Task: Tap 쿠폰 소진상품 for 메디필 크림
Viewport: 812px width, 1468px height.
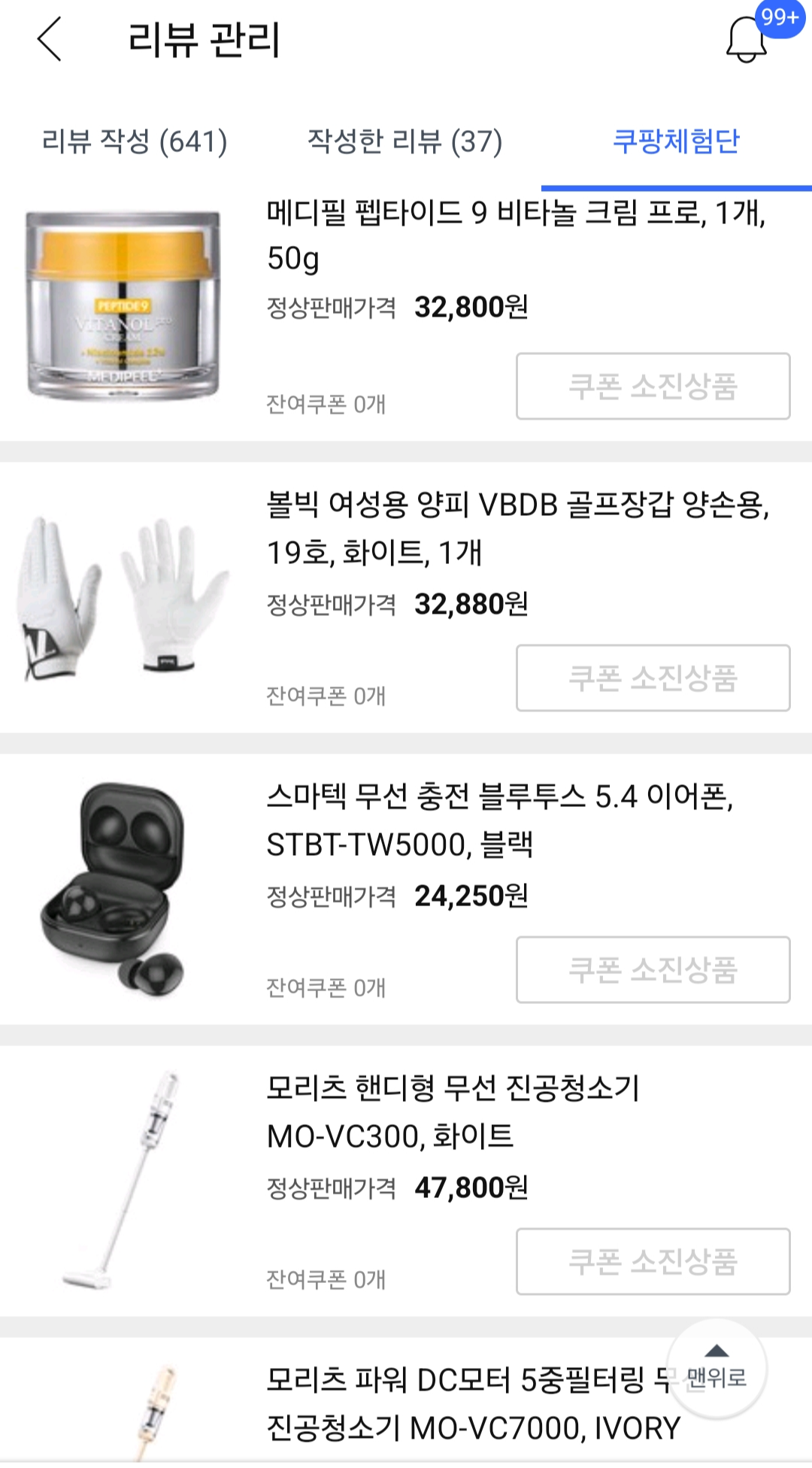Action: pos(653,387)
